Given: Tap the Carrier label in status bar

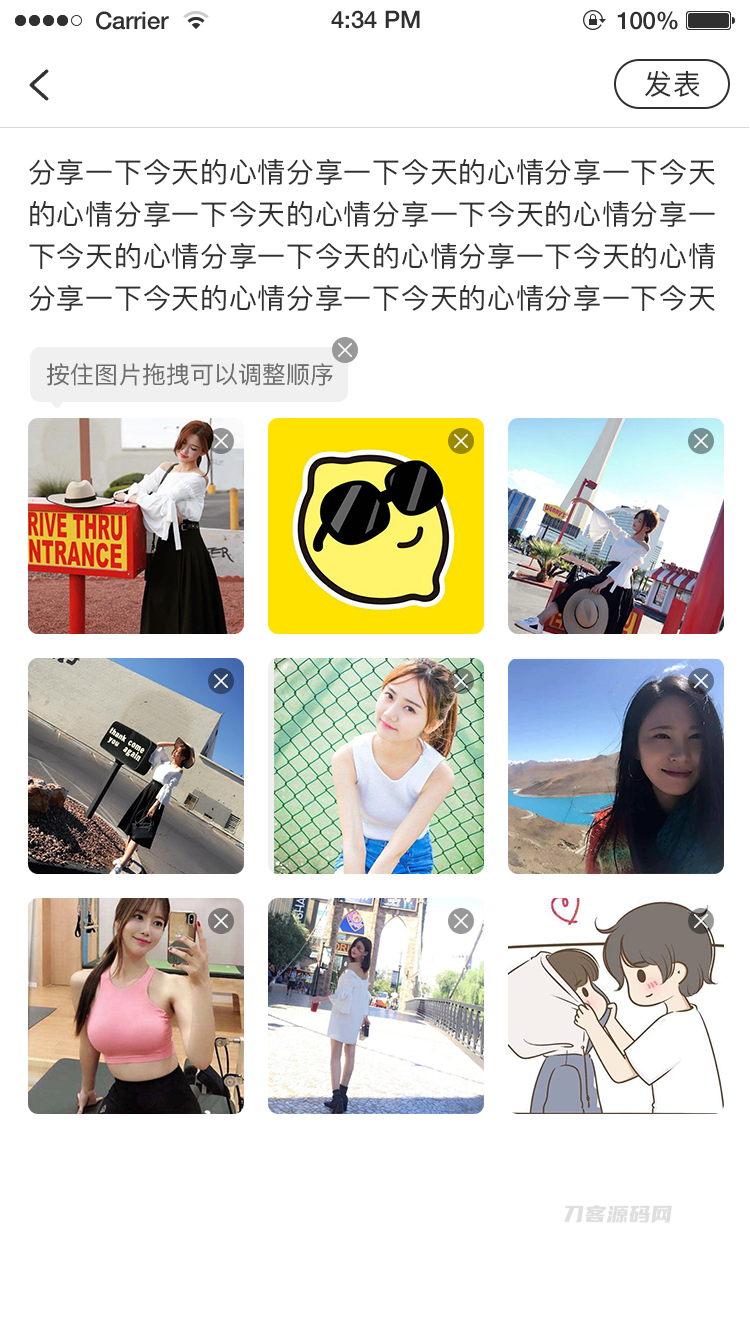Looking at the screenshot, I should (131, 19).
